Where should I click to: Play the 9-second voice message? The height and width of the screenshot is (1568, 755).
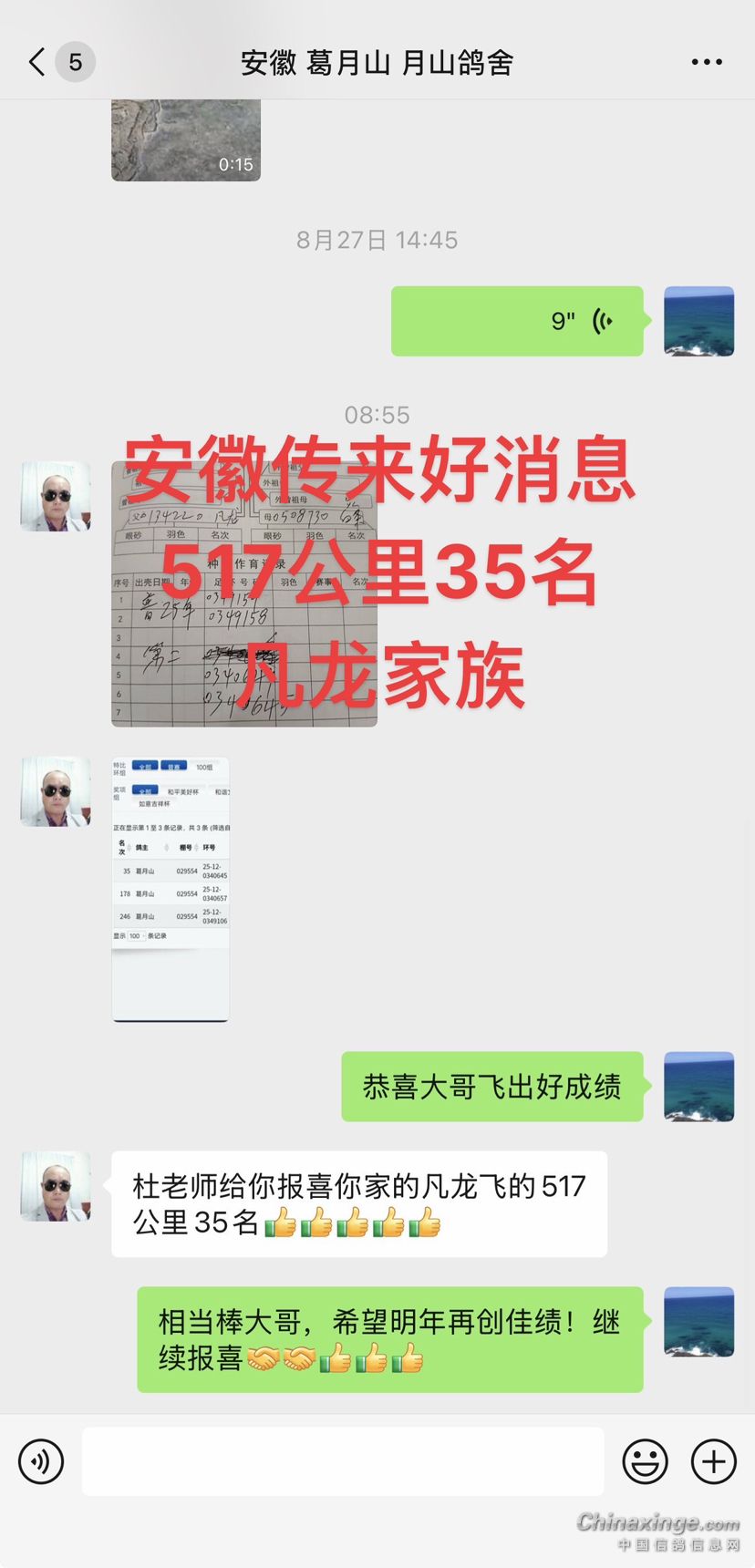point(517,321)
